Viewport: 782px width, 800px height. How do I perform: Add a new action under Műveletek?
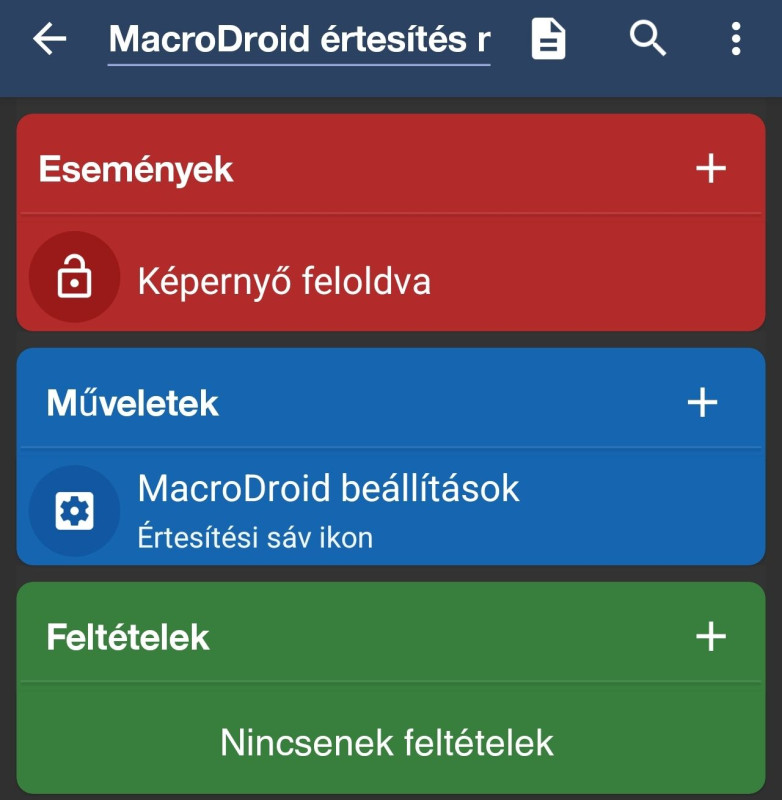(x=703, y=403)
